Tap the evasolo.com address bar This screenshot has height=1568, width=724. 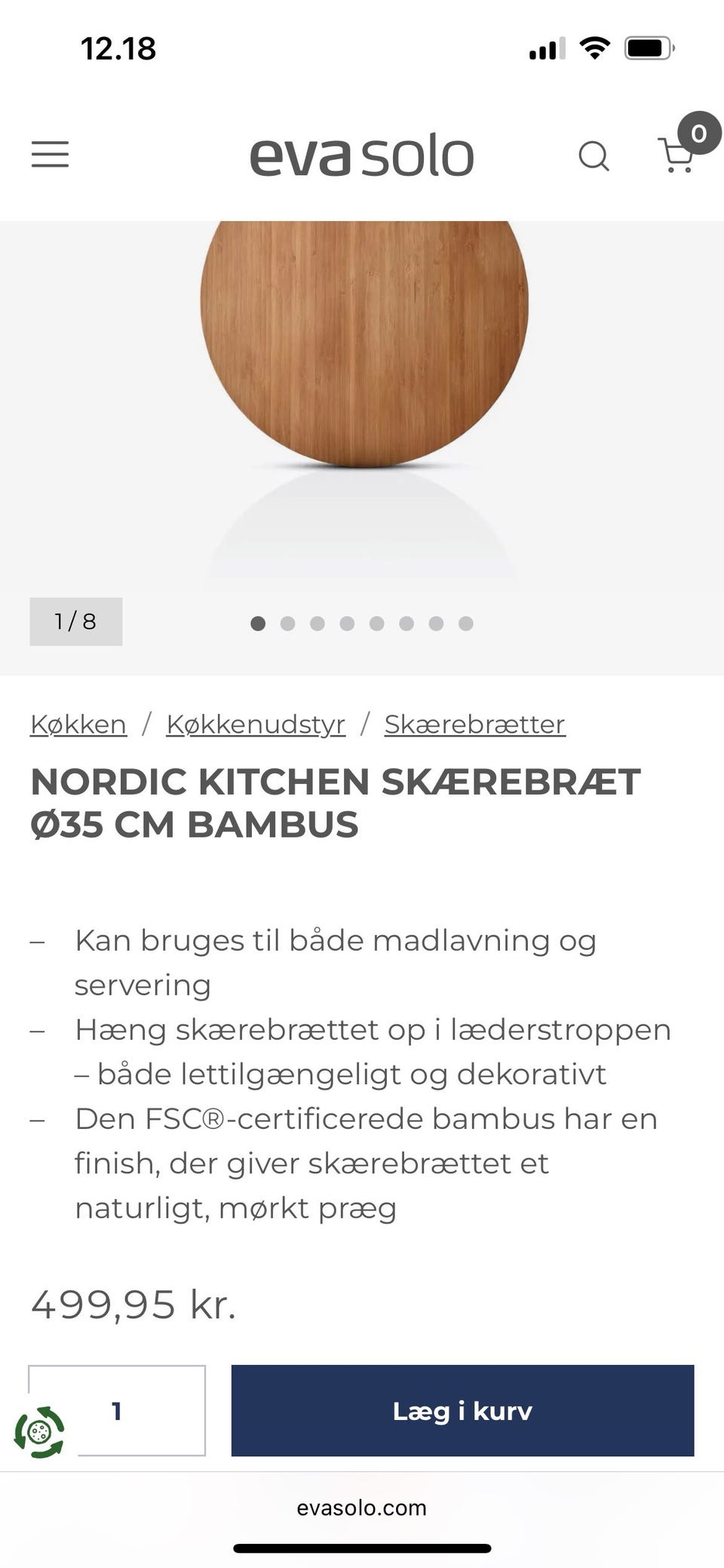[x=361, y=1508]
